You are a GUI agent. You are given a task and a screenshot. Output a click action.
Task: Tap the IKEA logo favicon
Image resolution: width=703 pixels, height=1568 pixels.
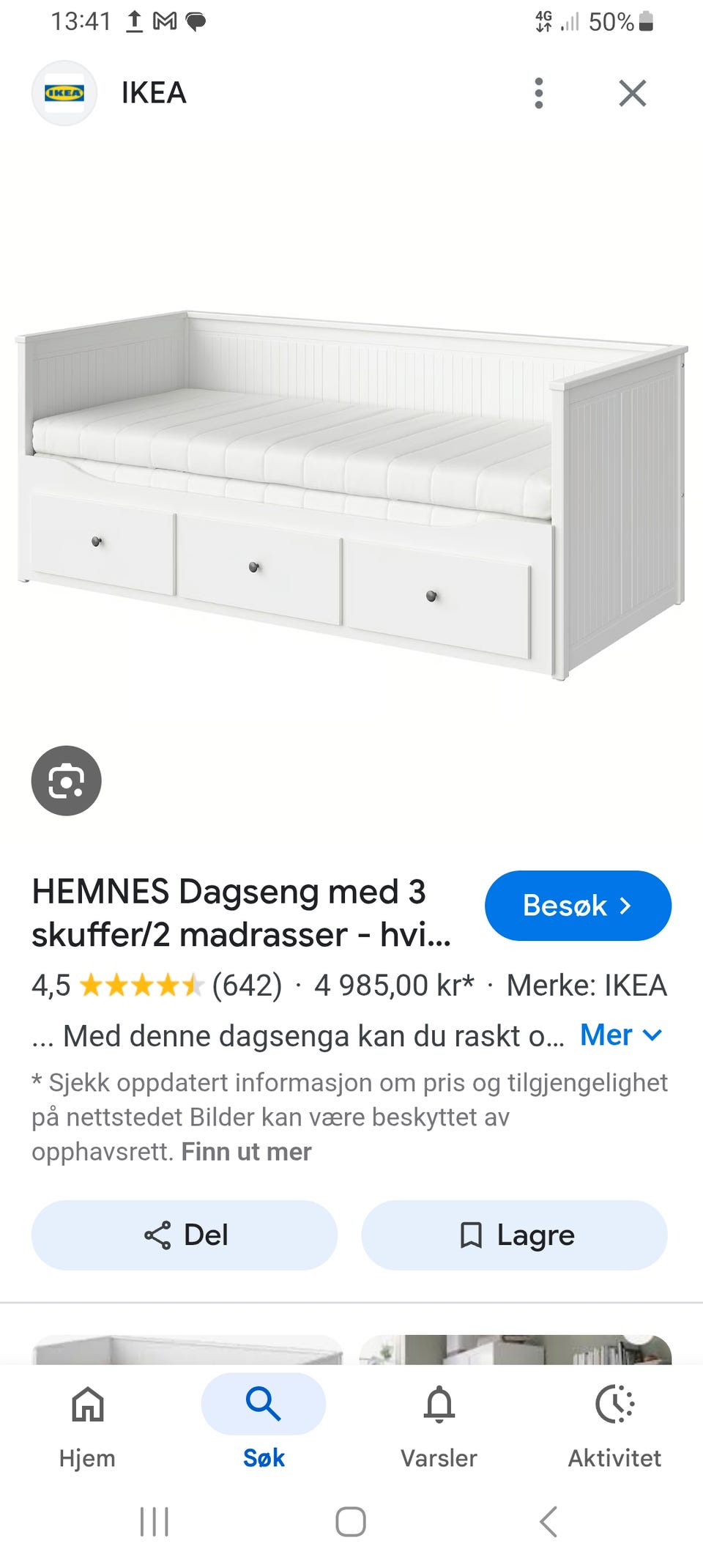[64, 93]
